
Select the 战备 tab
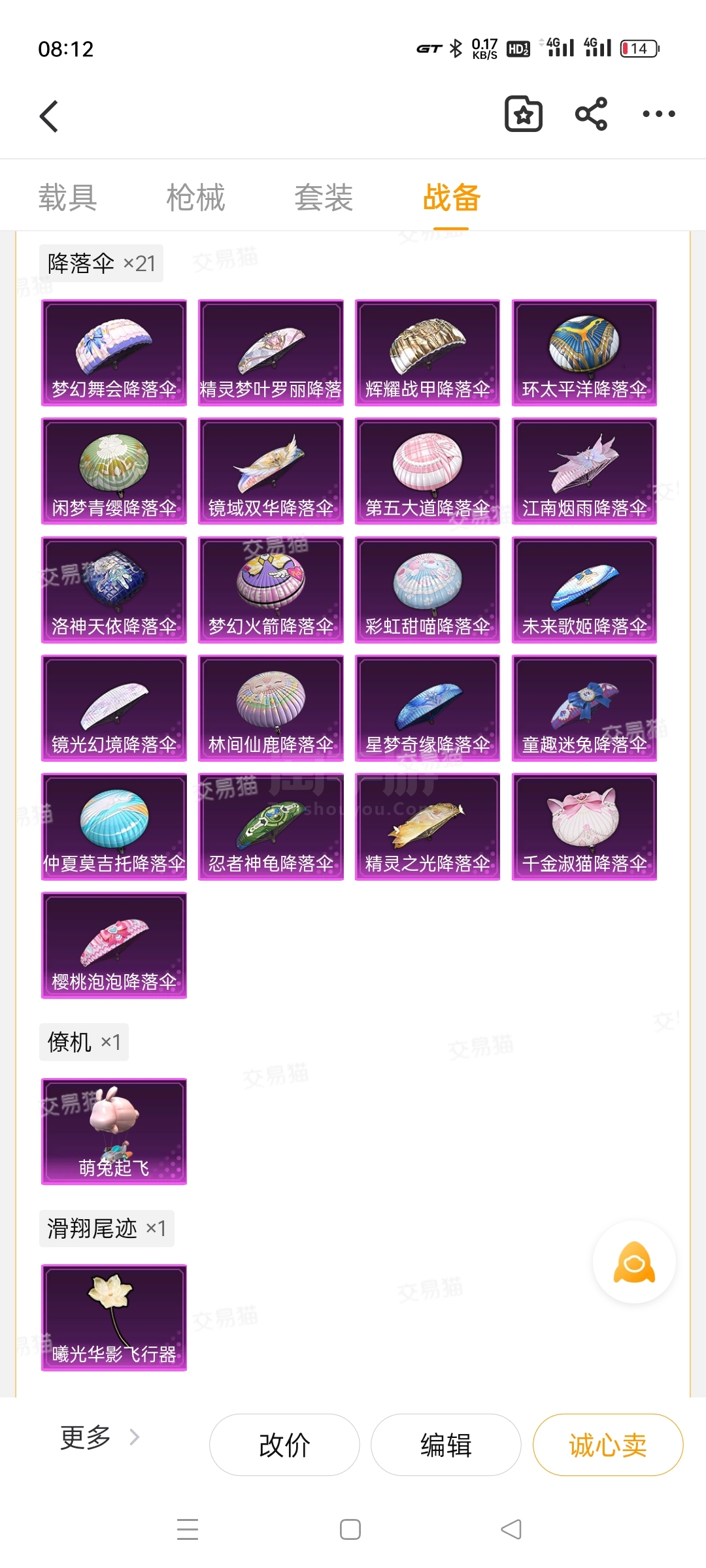(452, 197)
